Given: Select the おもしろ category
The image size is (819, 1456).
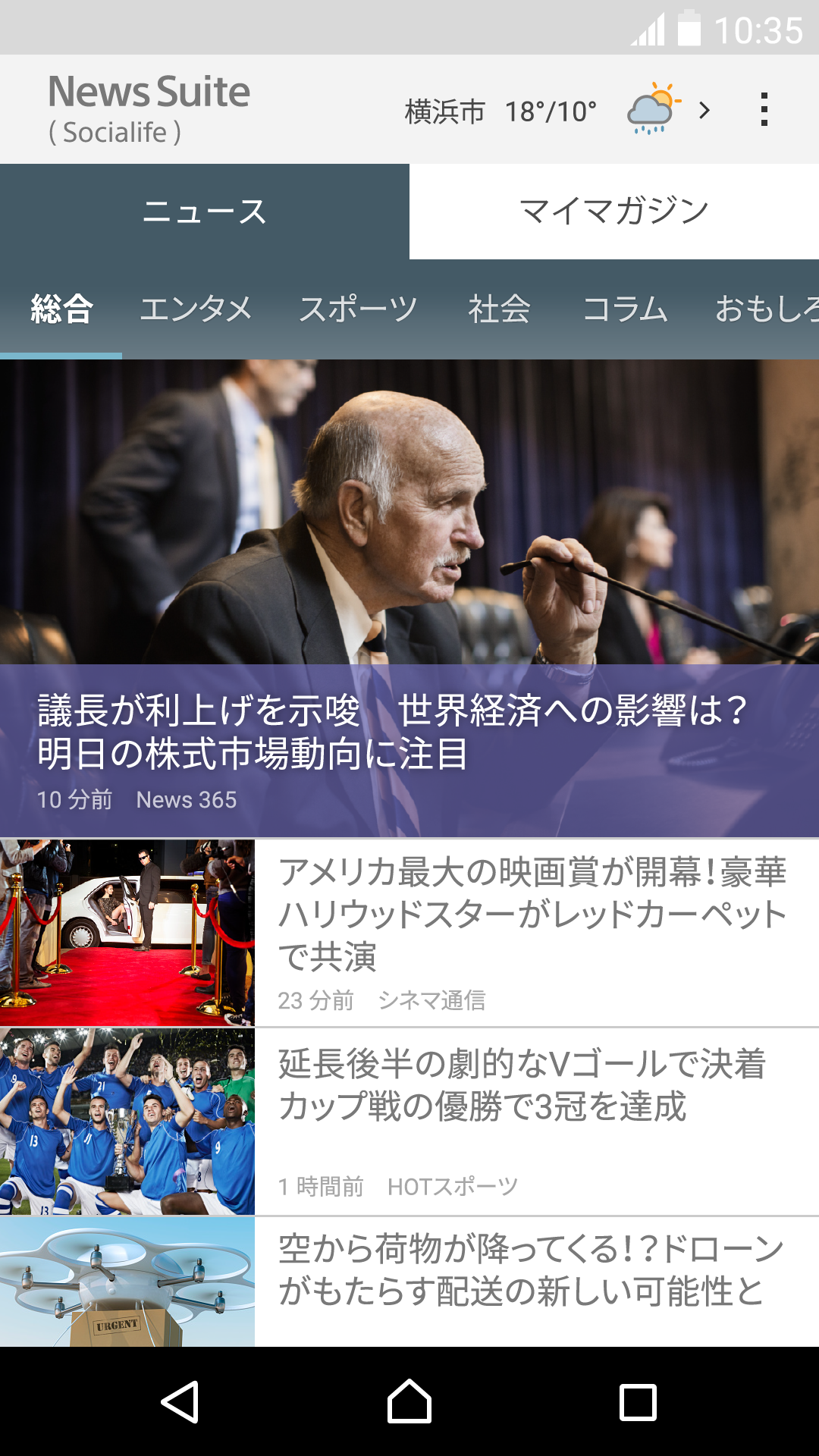Looking at the screenshot, I should [766, 309].
